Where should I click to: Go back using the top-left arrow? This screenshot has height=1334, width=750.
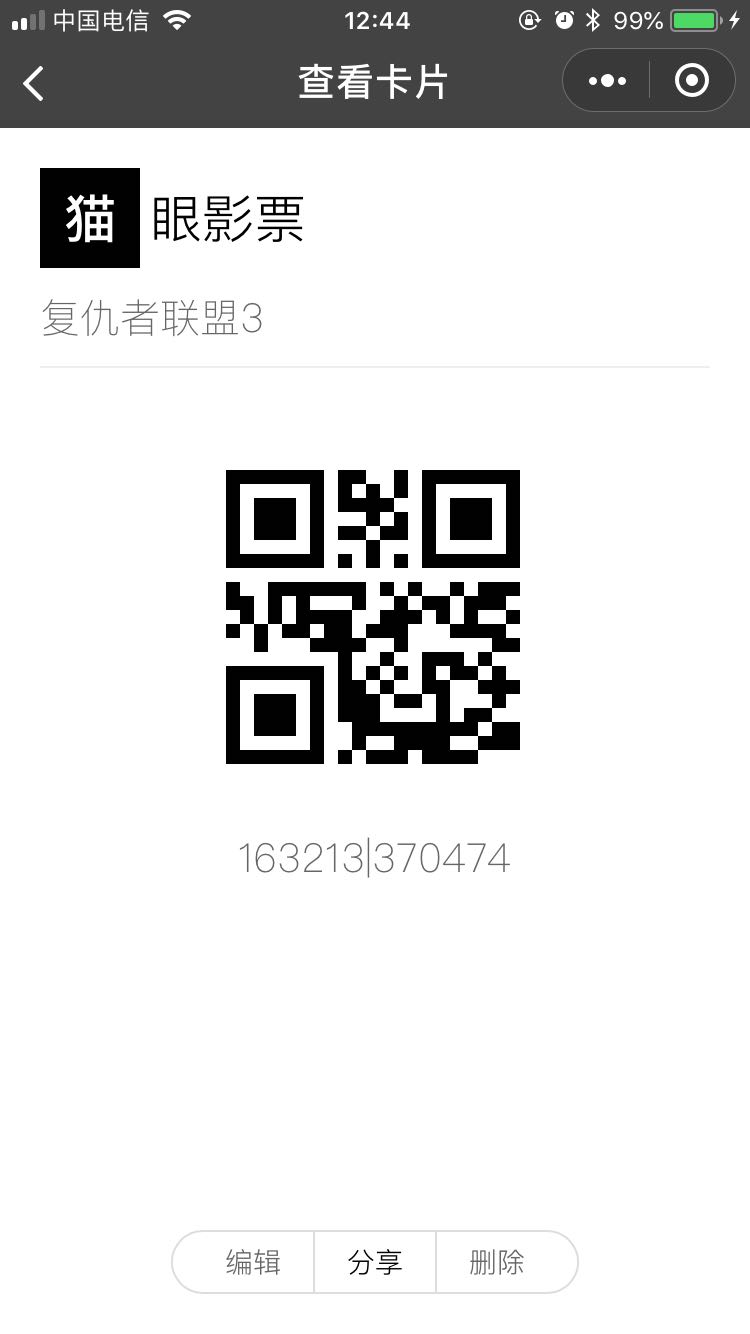(34, 83)
